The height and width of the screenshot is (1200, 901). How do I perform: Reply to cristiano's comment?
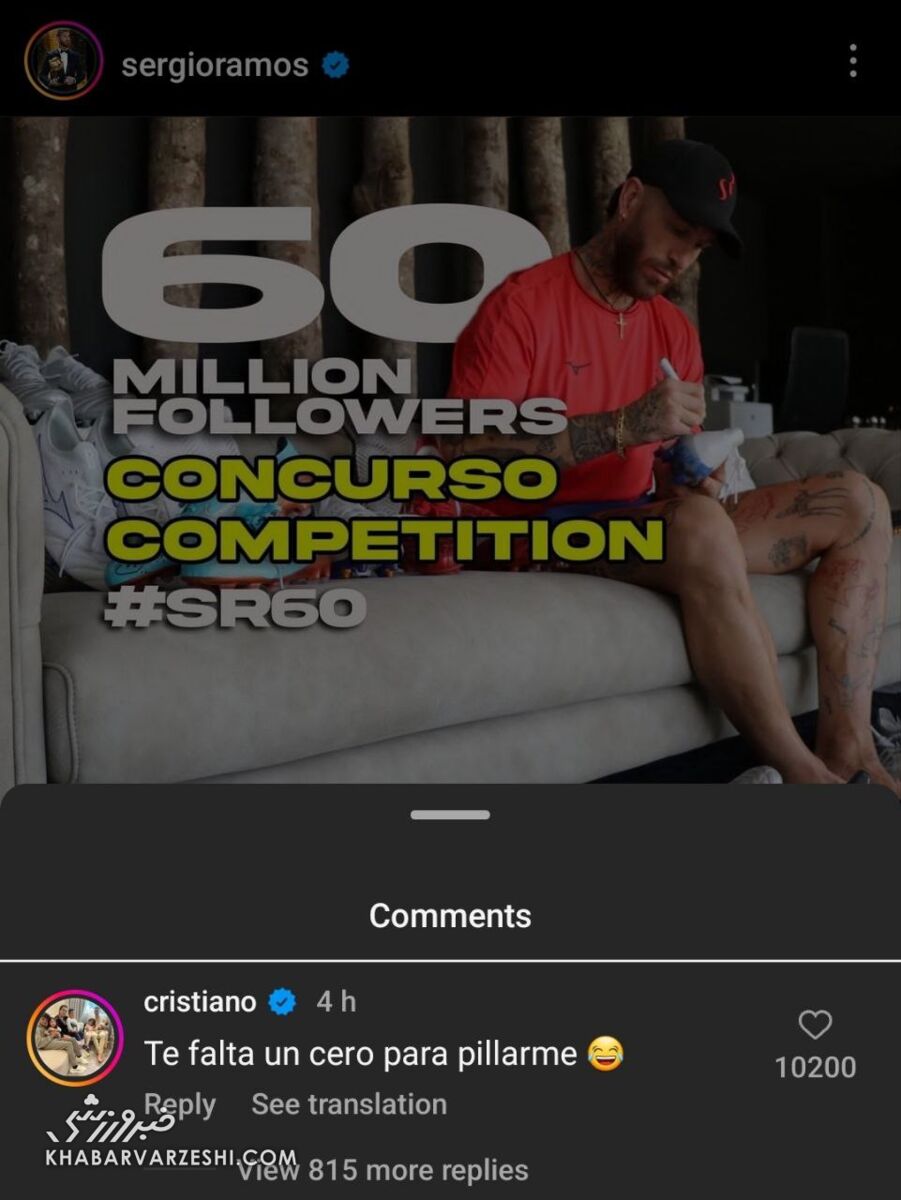click(x=182, y=1104)
